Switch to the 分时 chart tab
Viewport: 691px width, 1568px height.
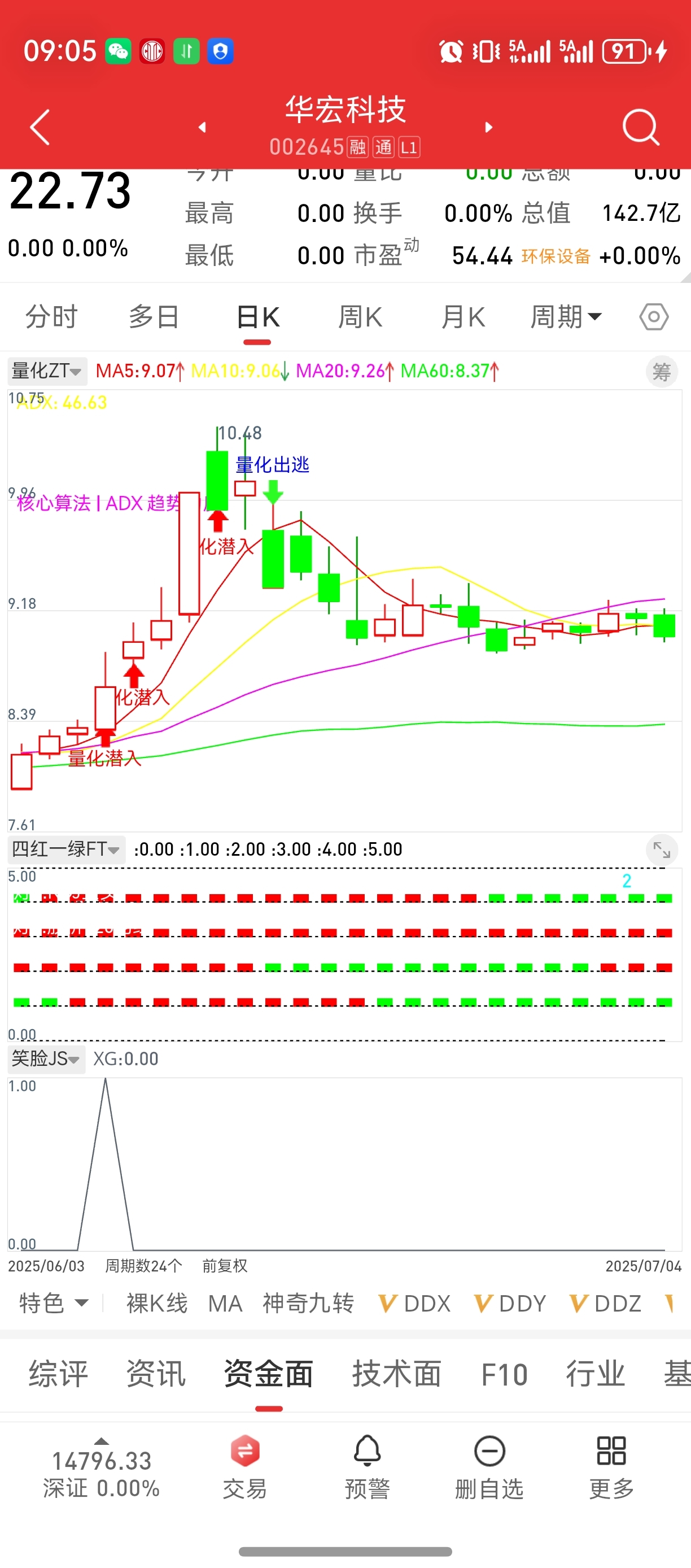click(52, 317)
